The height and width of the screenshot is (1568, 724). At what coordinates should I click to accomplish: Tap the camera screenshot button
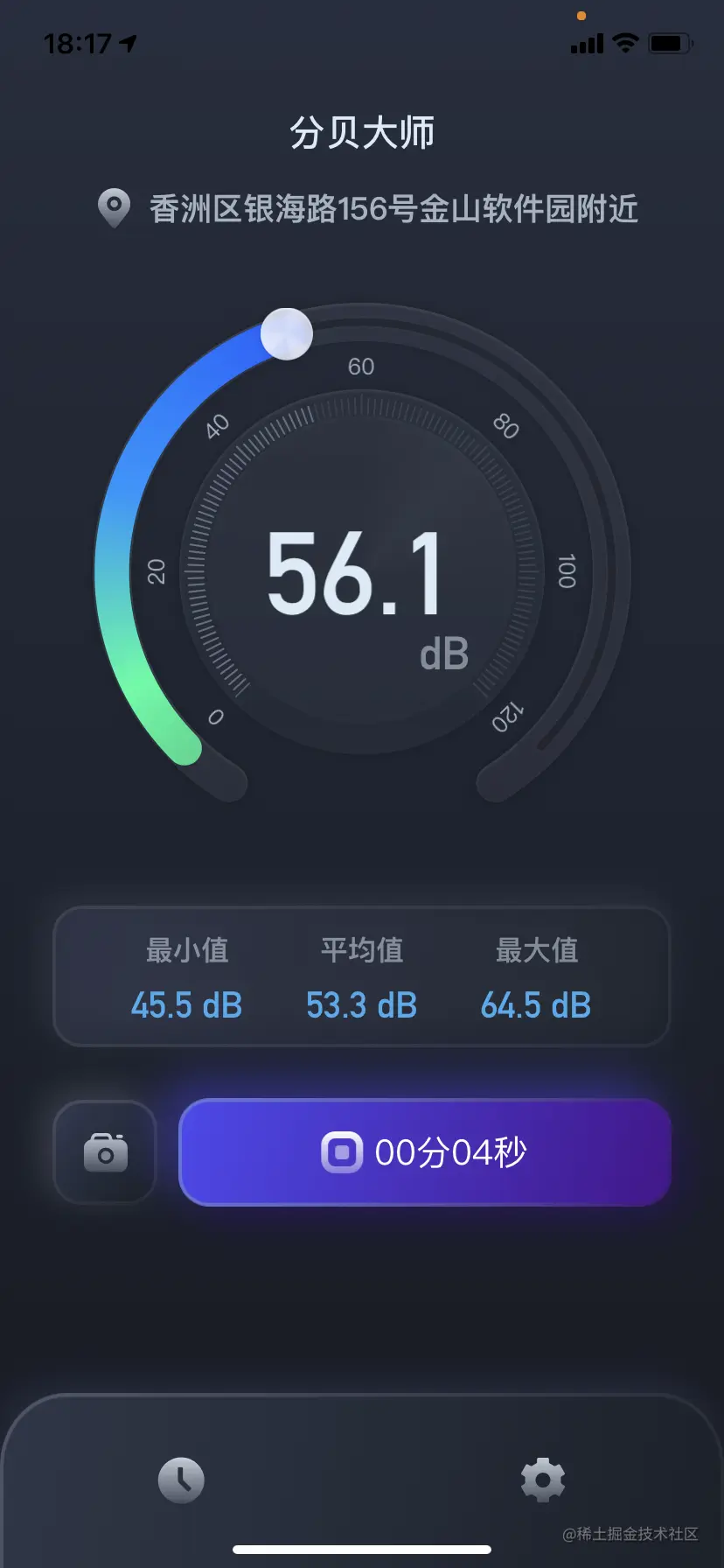coord(105,1152)
